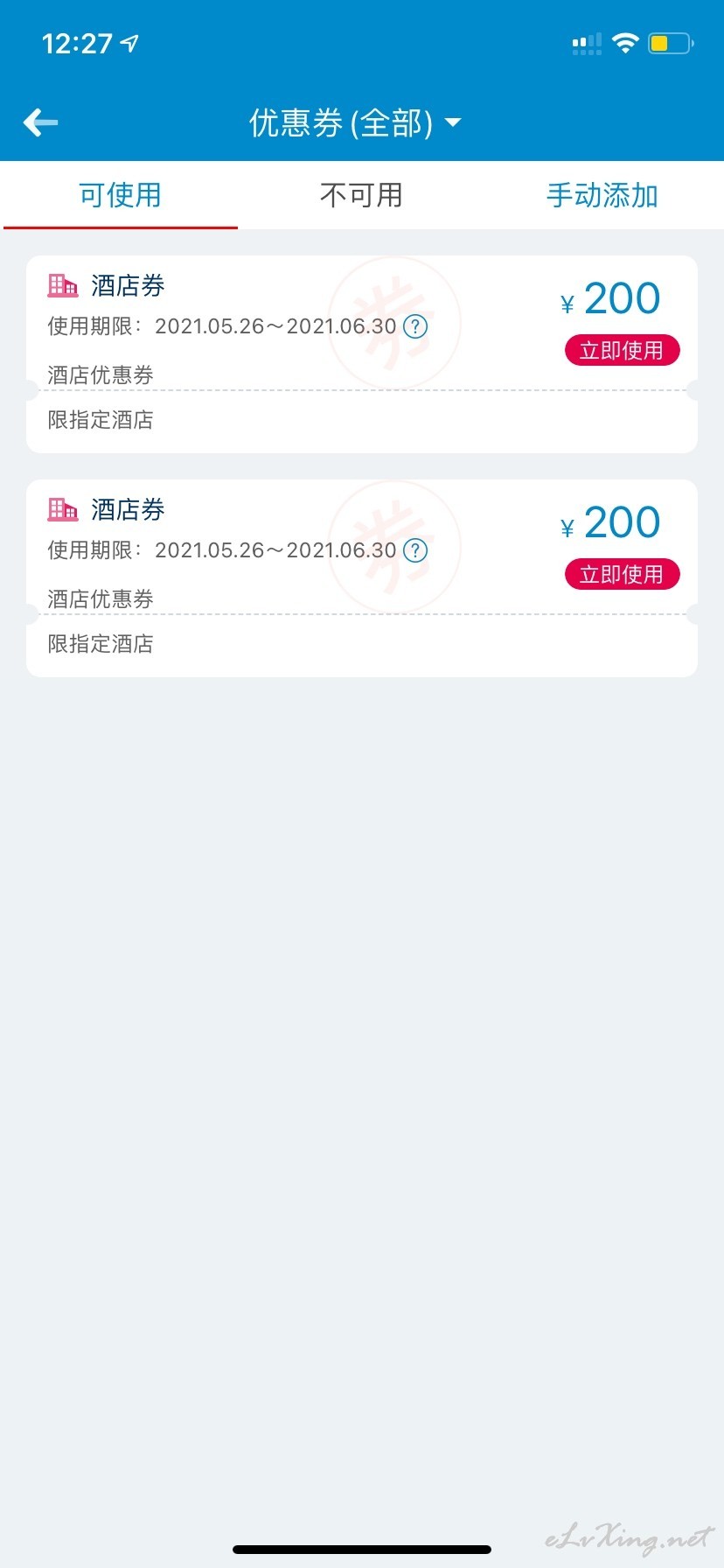Open the 手动添加 tab

[x=602, y=195]
